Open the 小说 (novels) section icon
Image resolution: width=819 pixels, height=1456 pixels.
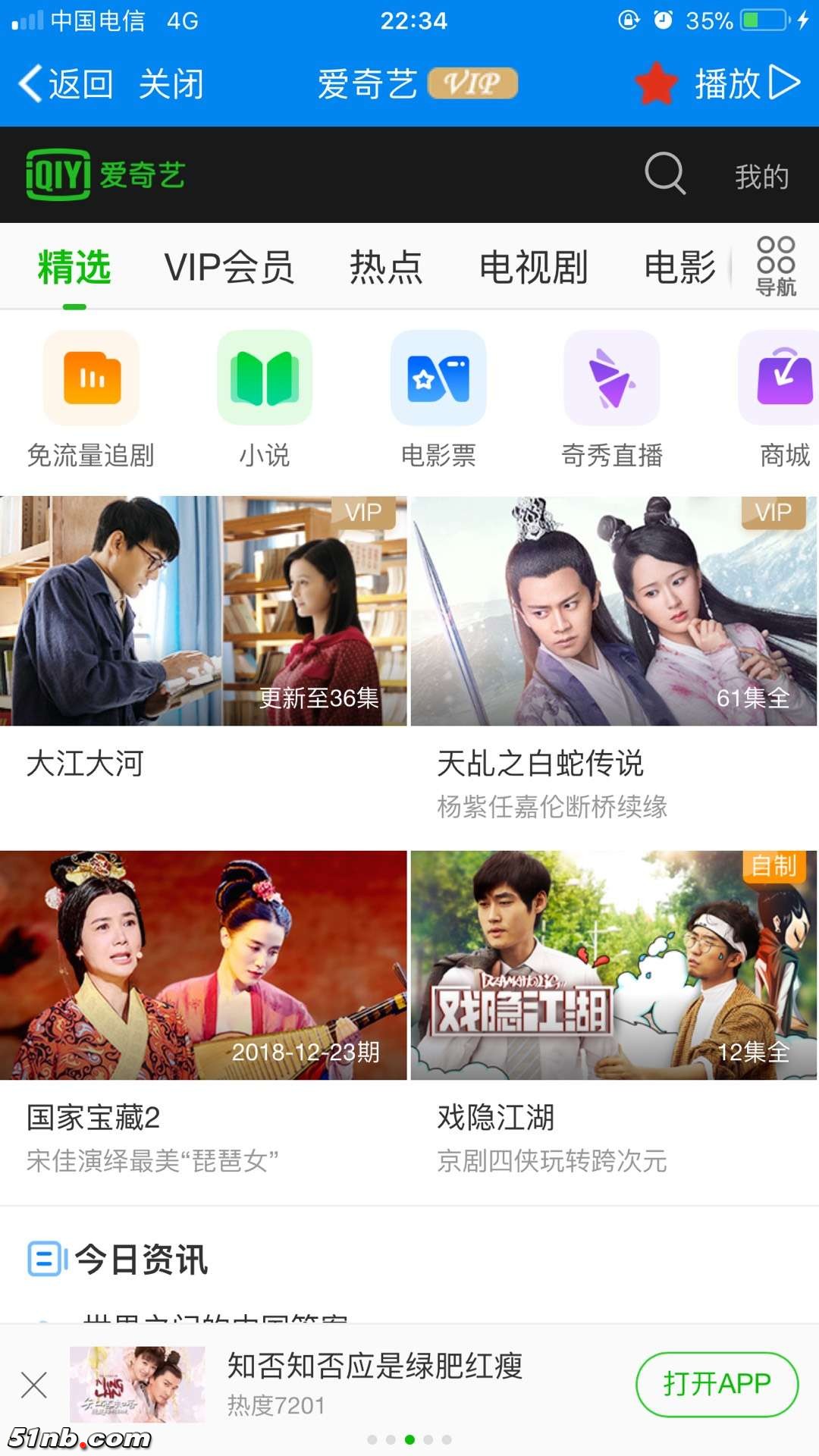click(264, 379)
